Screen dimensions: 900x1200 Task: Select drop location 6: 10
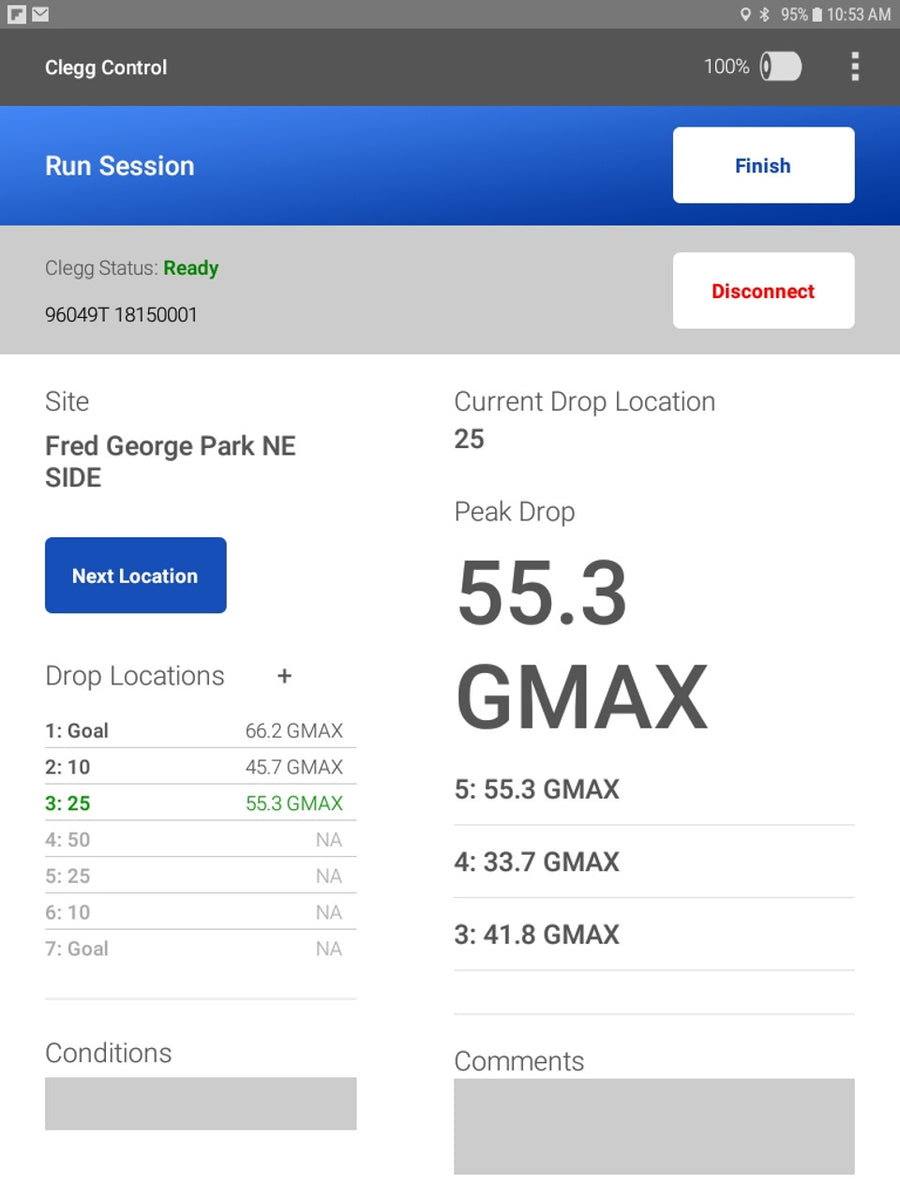(200, 912)
